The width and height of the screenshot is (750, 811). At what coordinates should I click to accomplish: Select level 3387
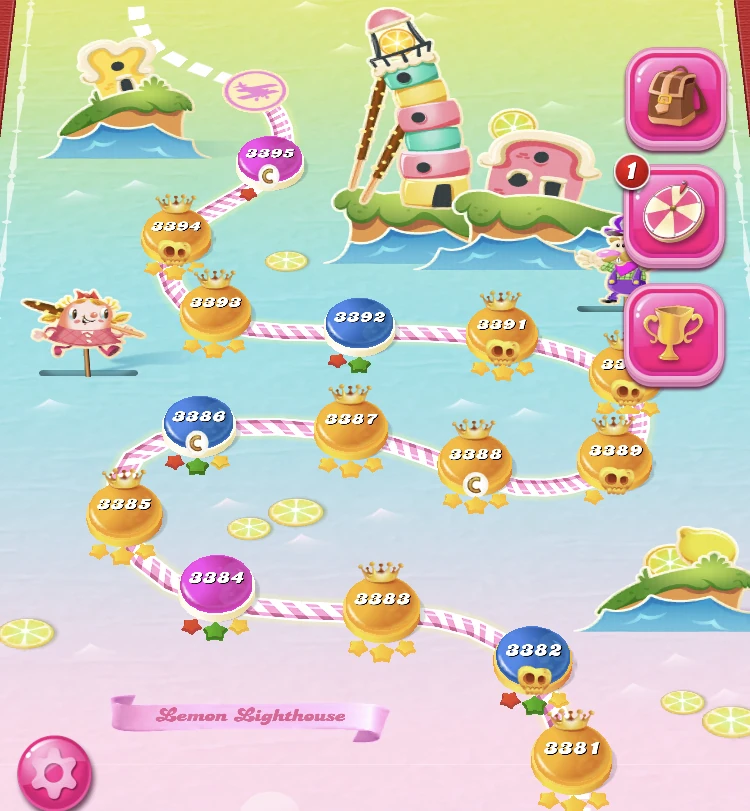click(351, 423)
